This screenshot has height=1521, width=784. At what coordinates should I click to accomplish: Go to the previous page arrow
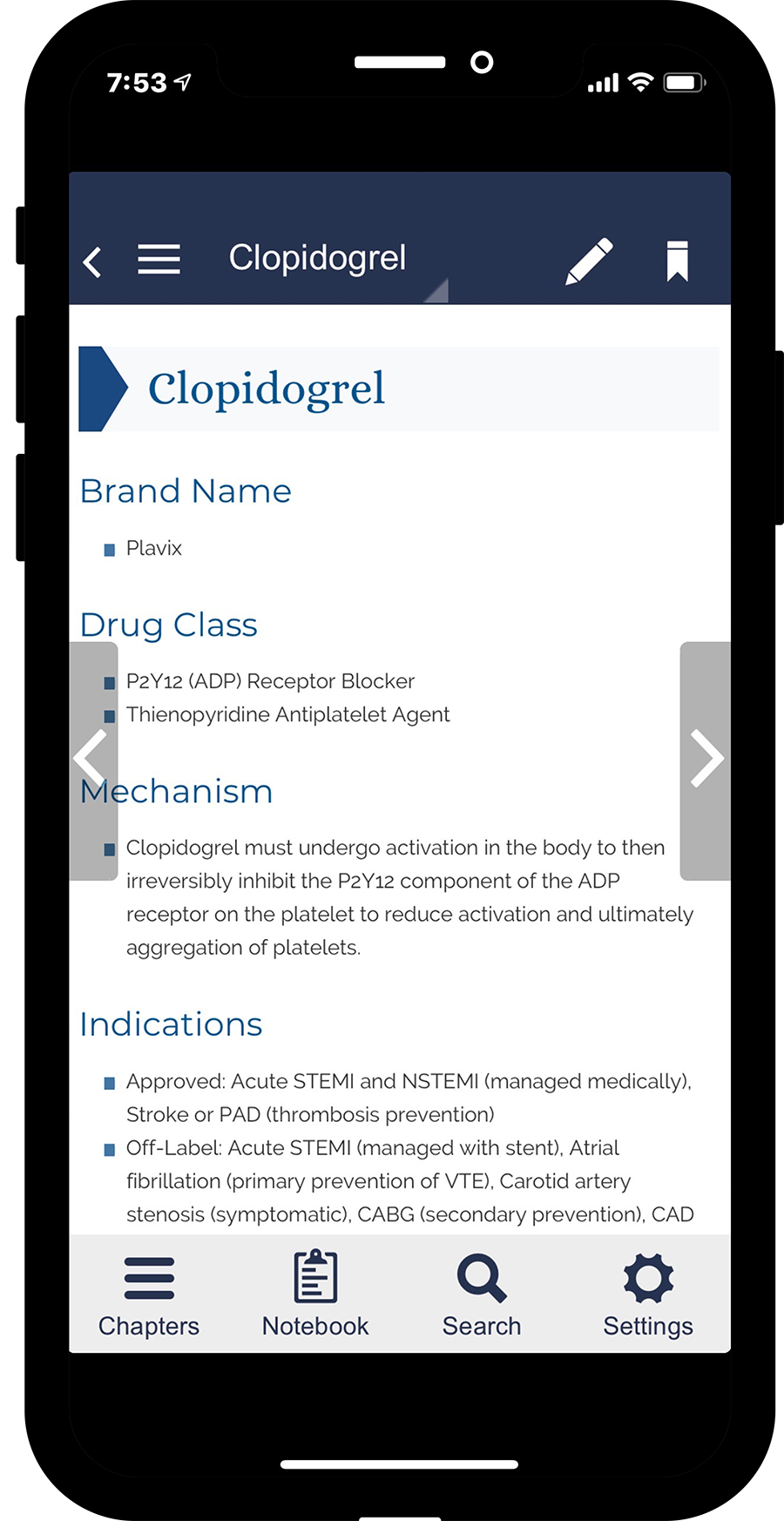click(x=93, y=760)
